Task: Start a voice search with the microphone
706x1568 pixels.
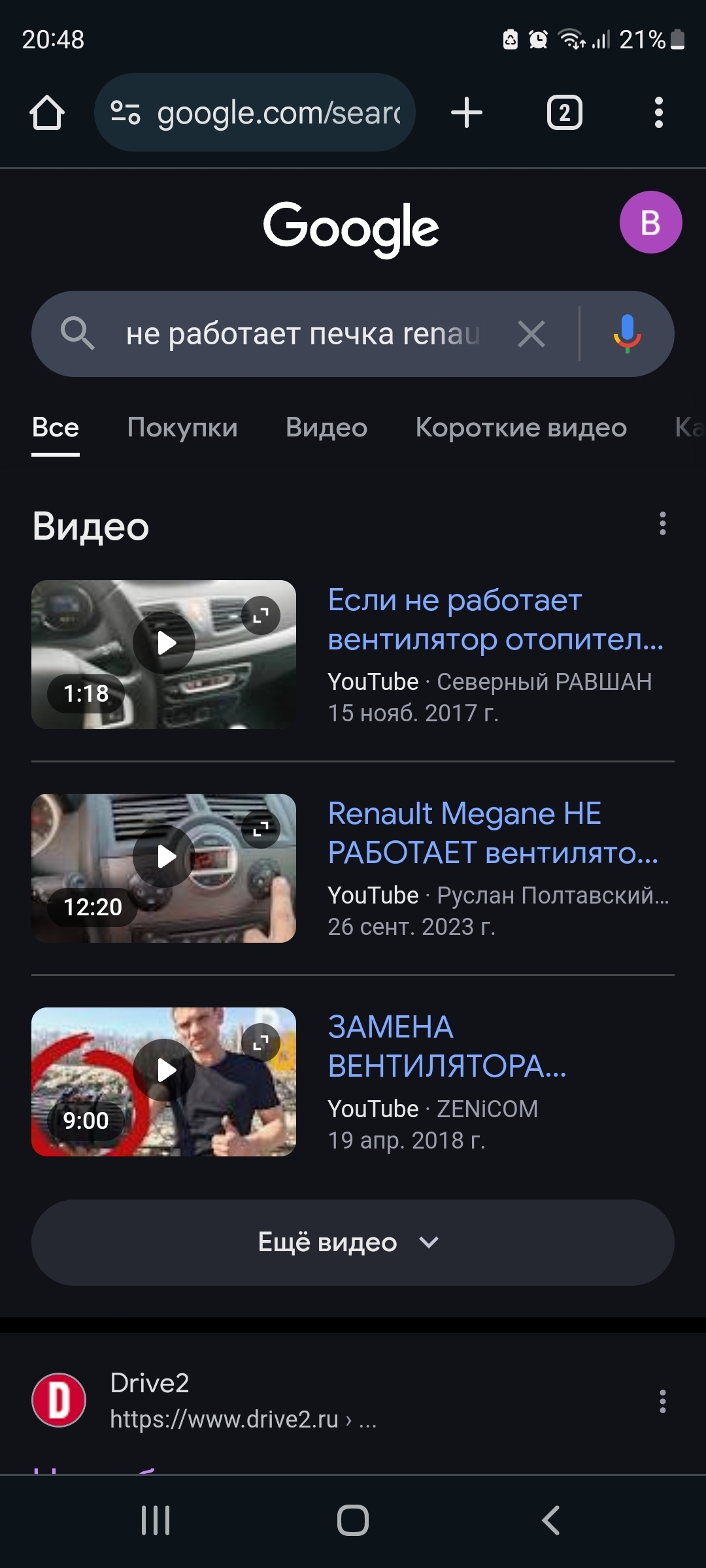Action: [x=627, y=334]
